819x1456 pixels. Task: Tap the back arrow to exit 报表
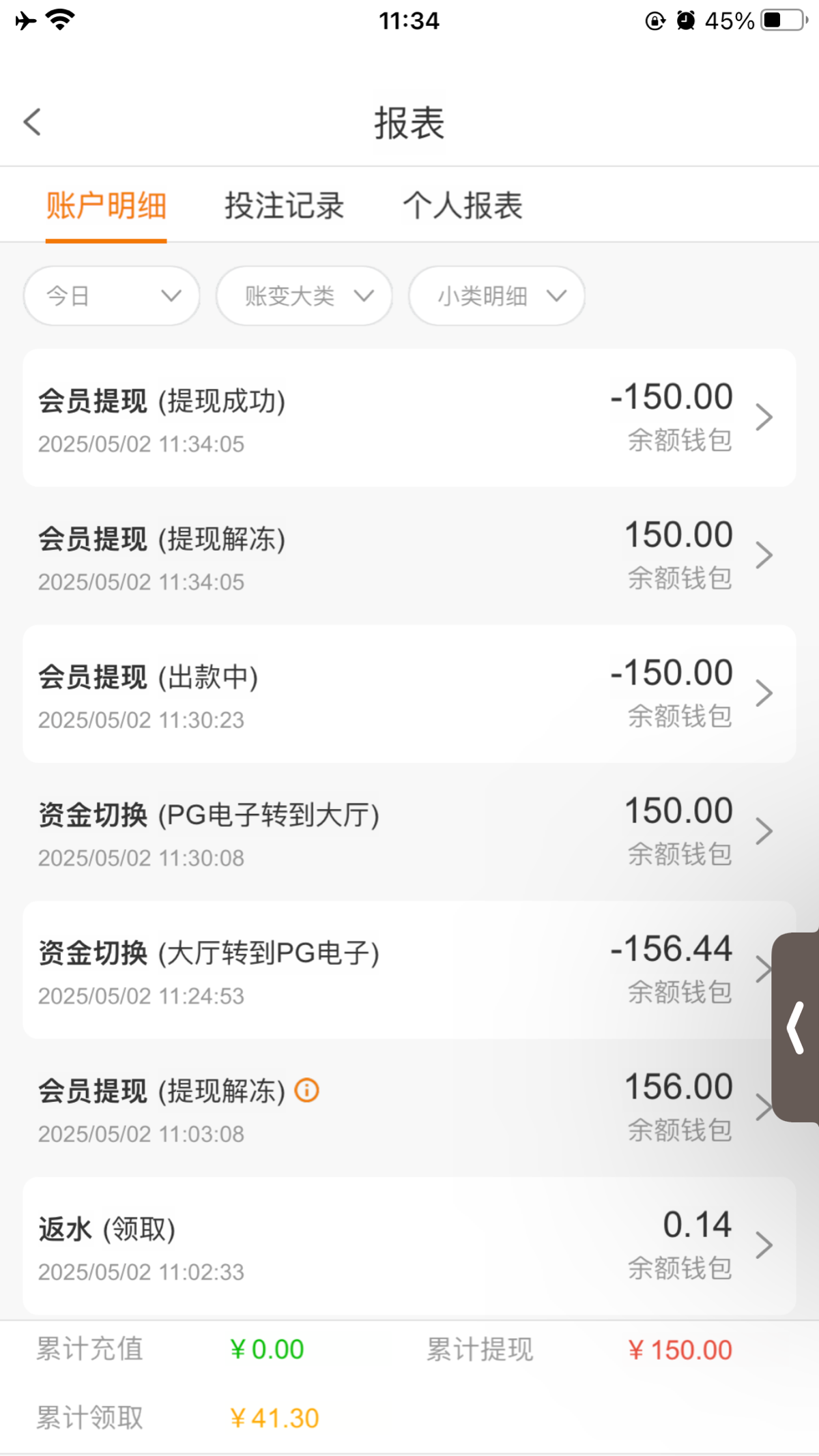32,121
